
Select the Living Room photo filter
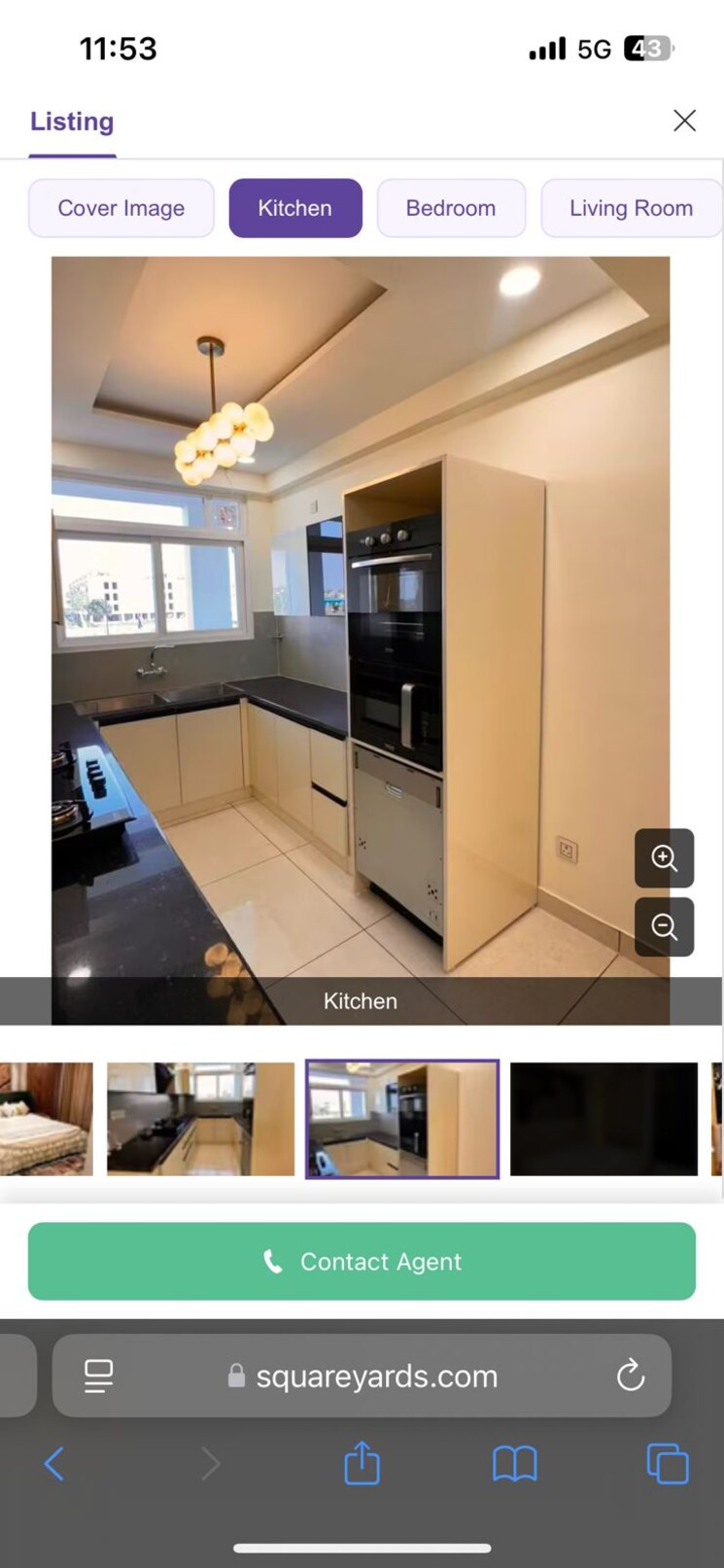(x=631, y=208)
